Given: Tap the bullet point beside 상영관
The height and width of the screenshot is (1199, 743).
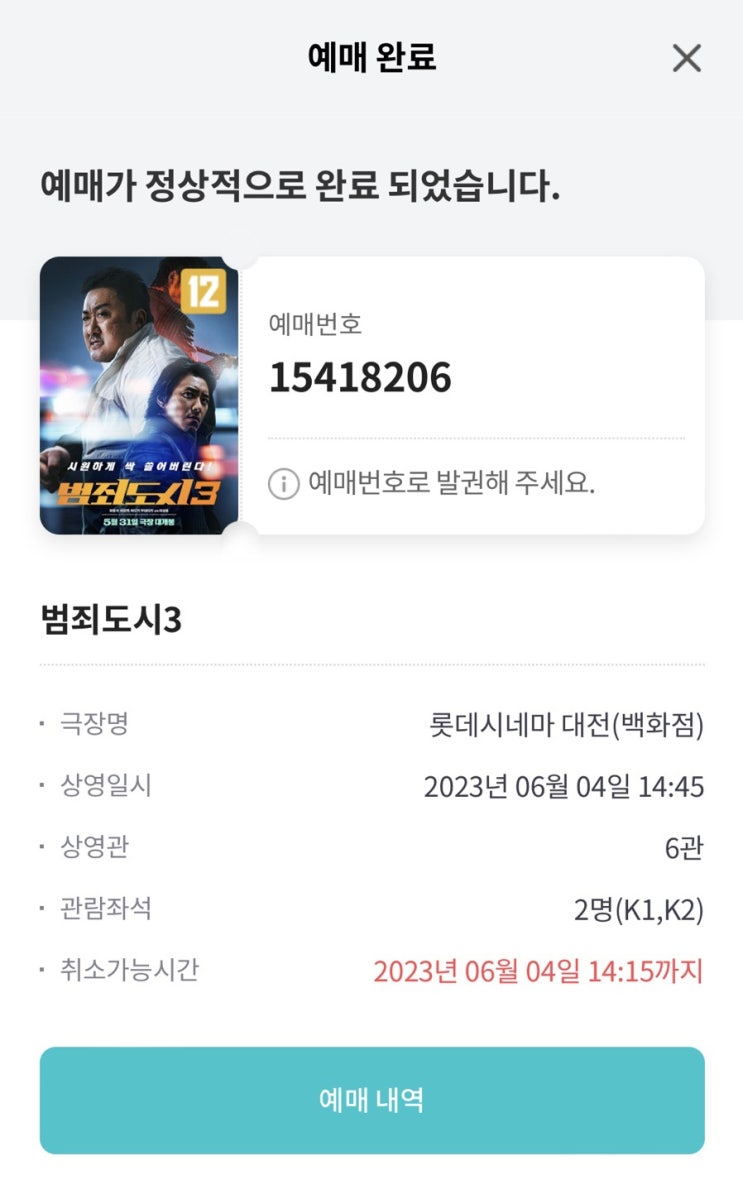Looking at the screenshot, I should (x=42, y=846).
